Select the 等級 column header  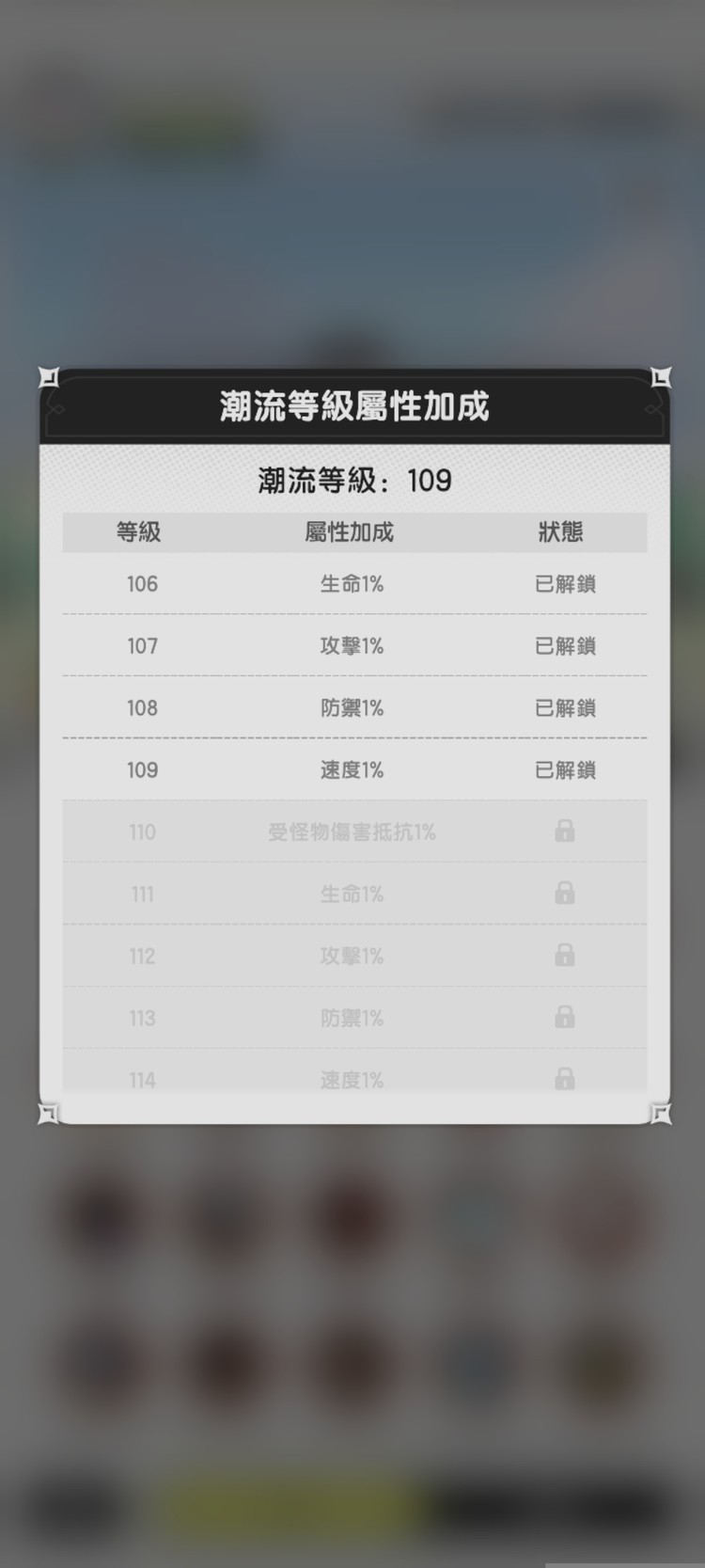click(x=141, y=531)
